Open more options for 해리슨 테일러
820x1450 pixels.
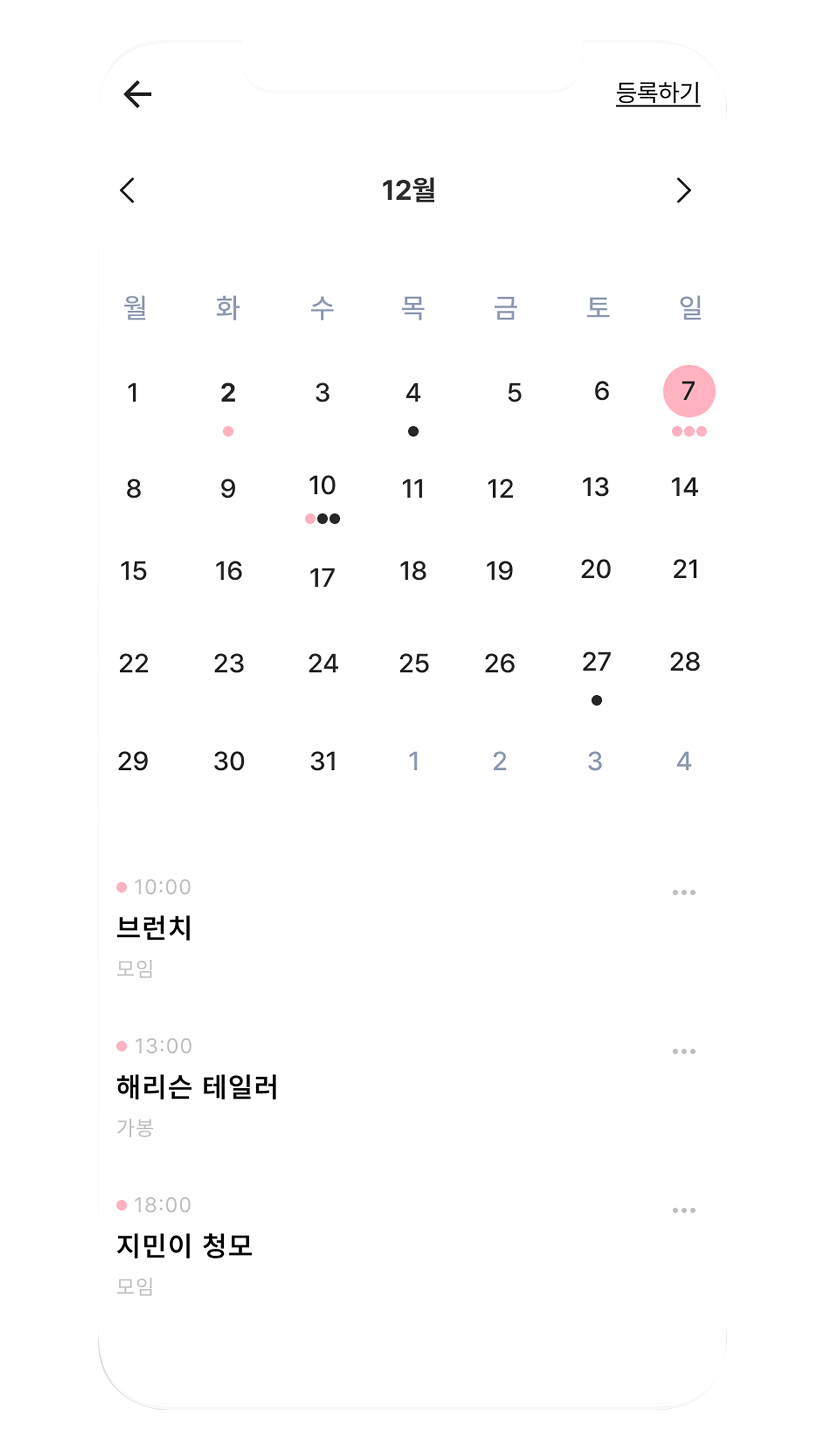point(684,1051)
